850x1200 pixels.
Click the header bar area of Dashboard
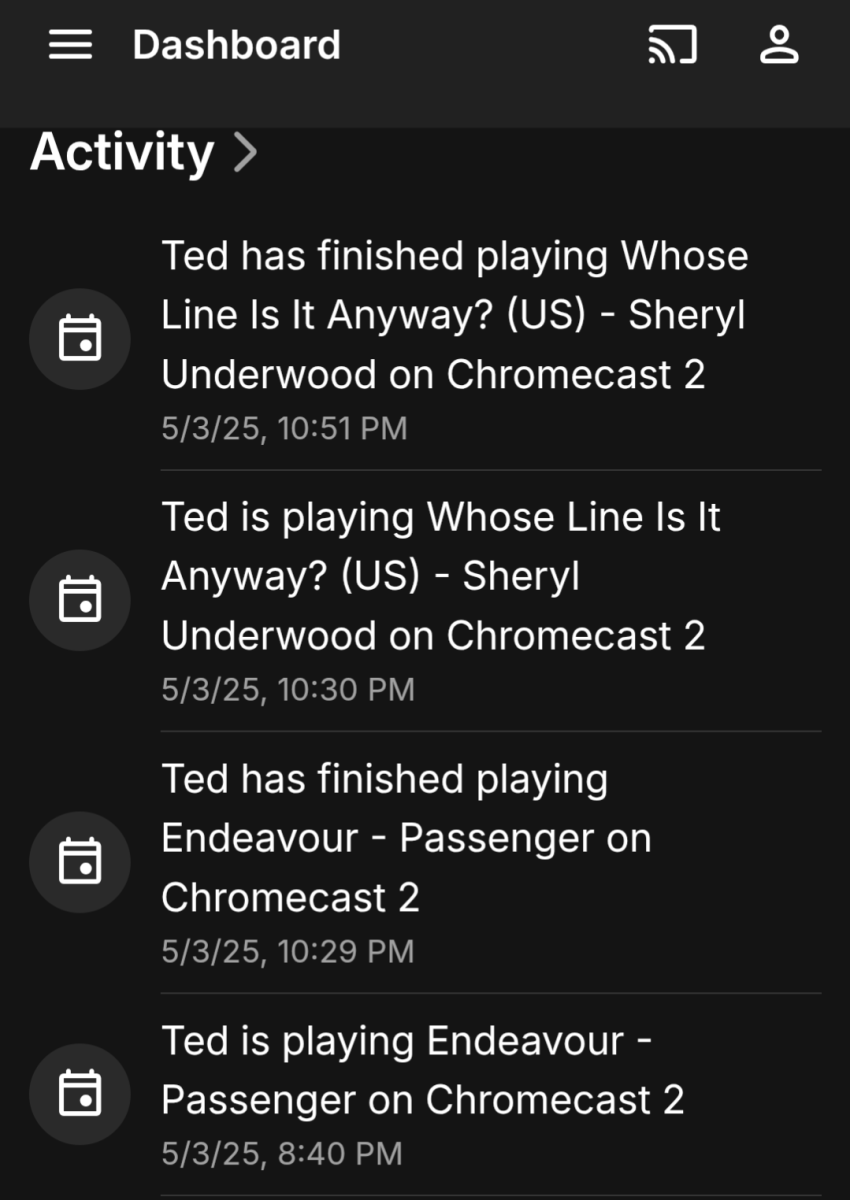point(425,45)
